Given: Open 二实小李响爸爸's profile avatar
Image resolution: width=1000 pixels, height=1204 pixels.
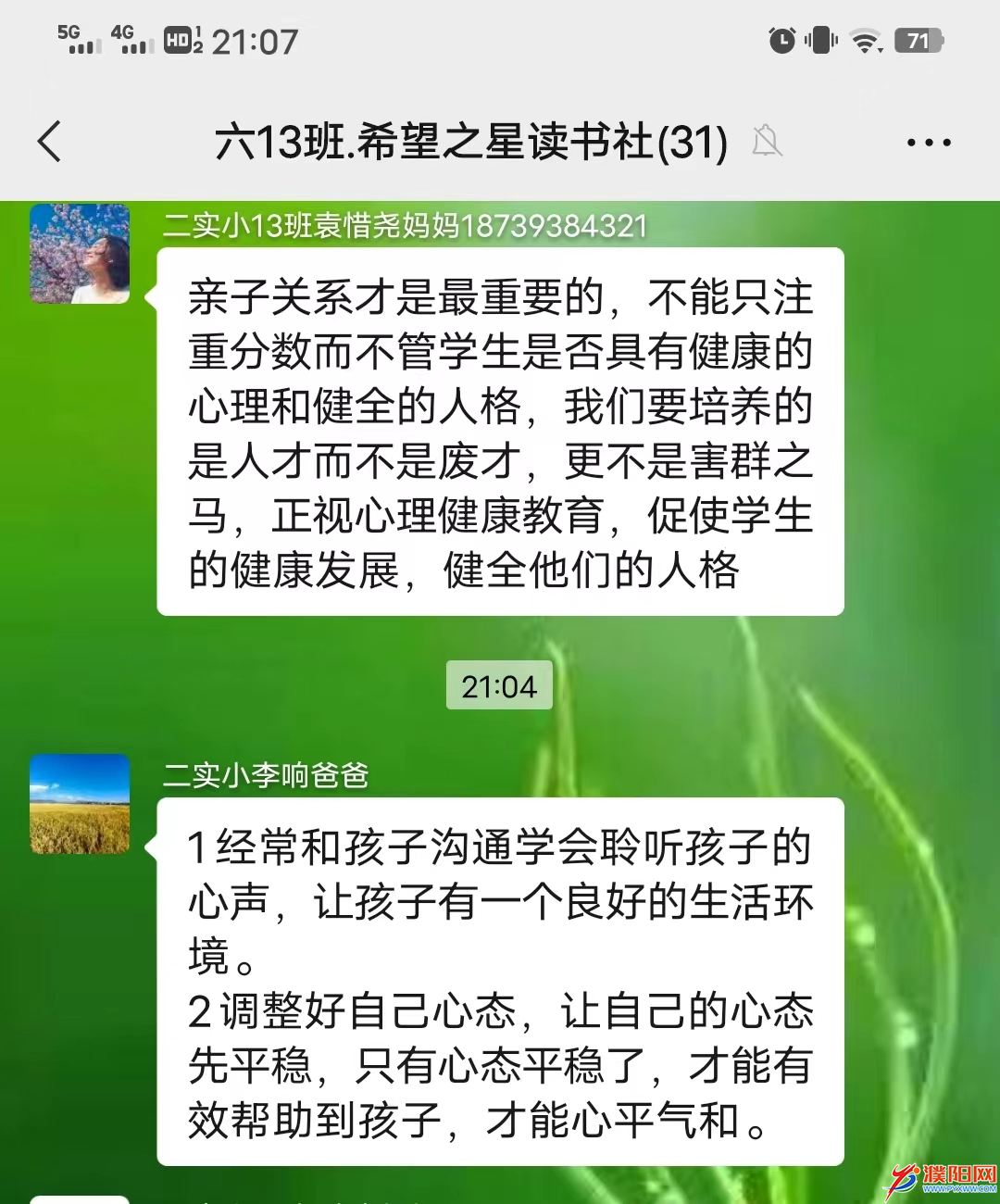Looking at the screenshot, I should (x=80, y=804).
